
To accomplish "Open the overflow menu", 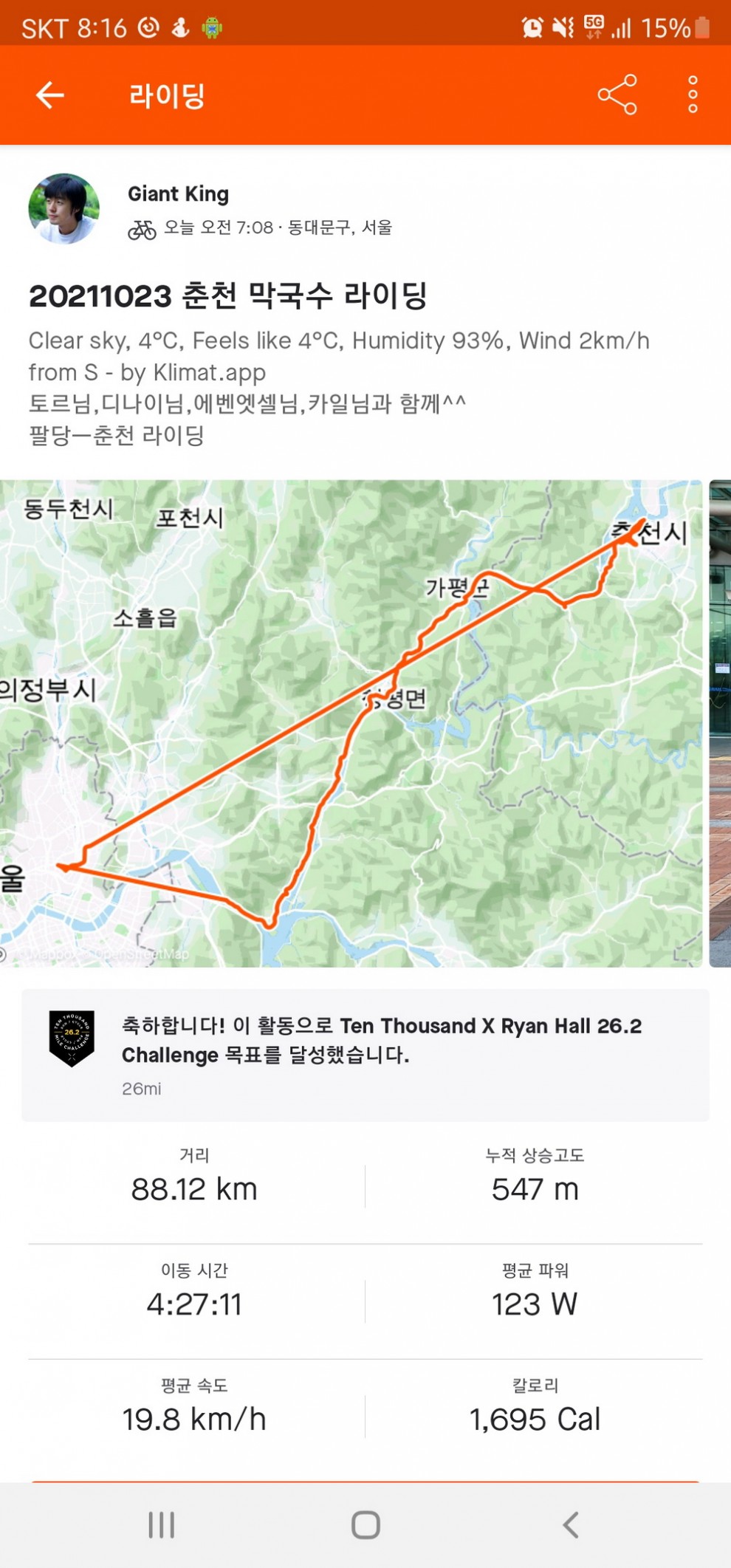I will coord(692,95).
